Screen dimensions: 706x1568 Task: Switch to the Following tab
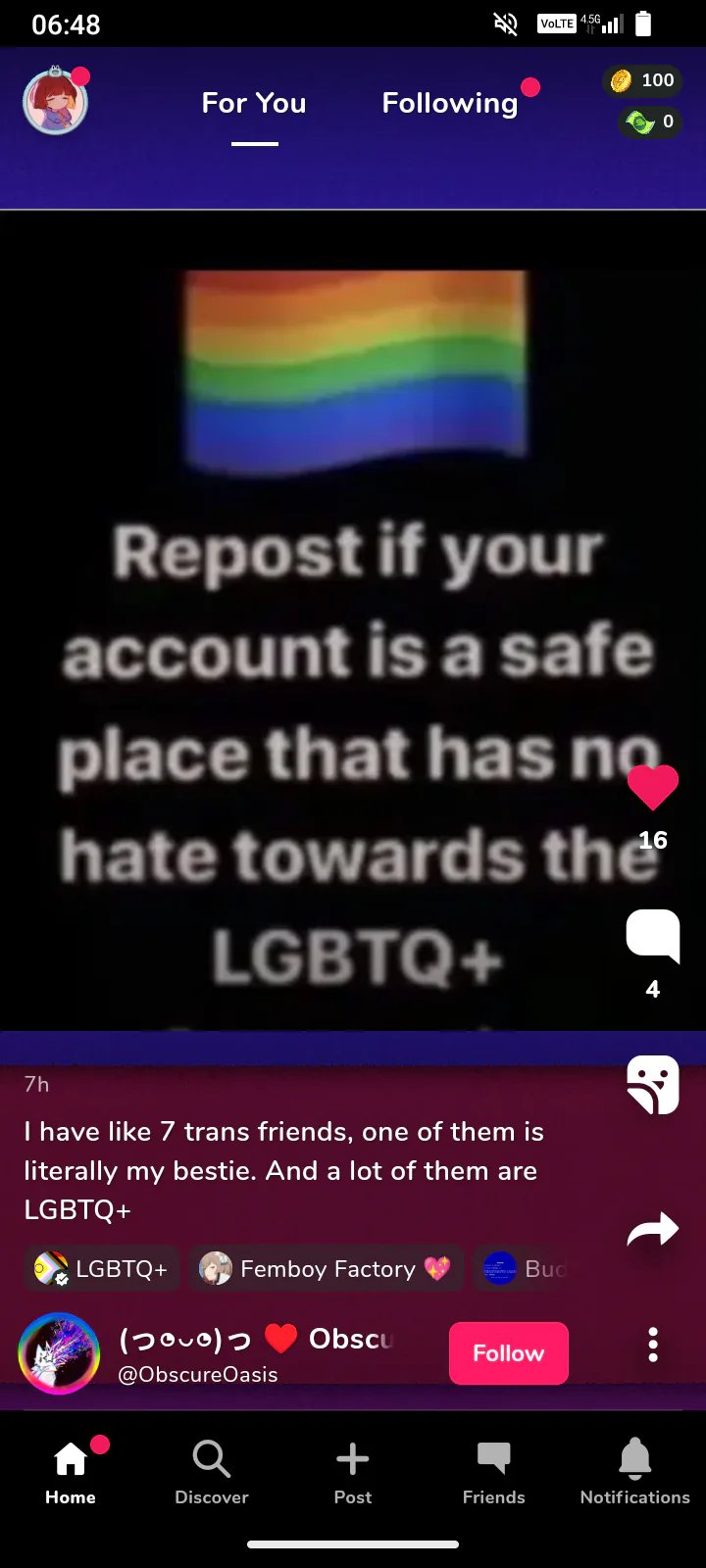[x=450, y=103]
